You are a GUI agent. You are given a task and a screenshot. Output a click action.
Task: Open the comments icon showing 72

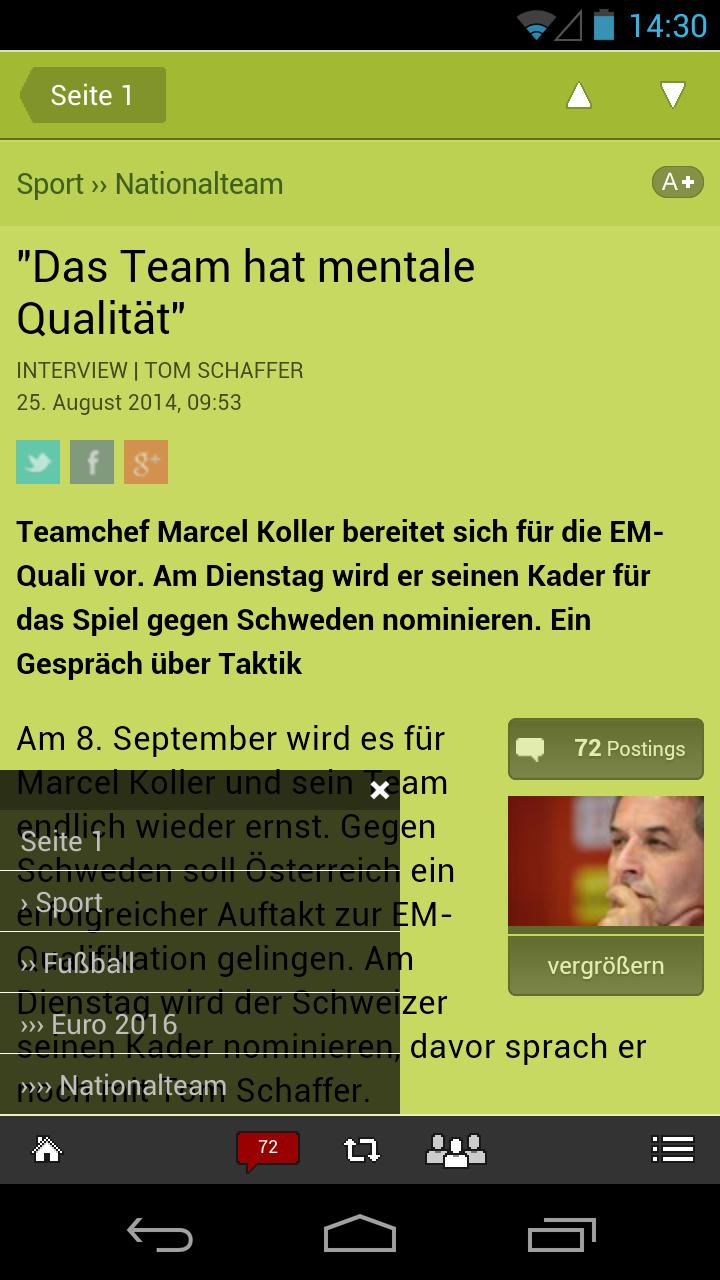(x=265, y=1150)
